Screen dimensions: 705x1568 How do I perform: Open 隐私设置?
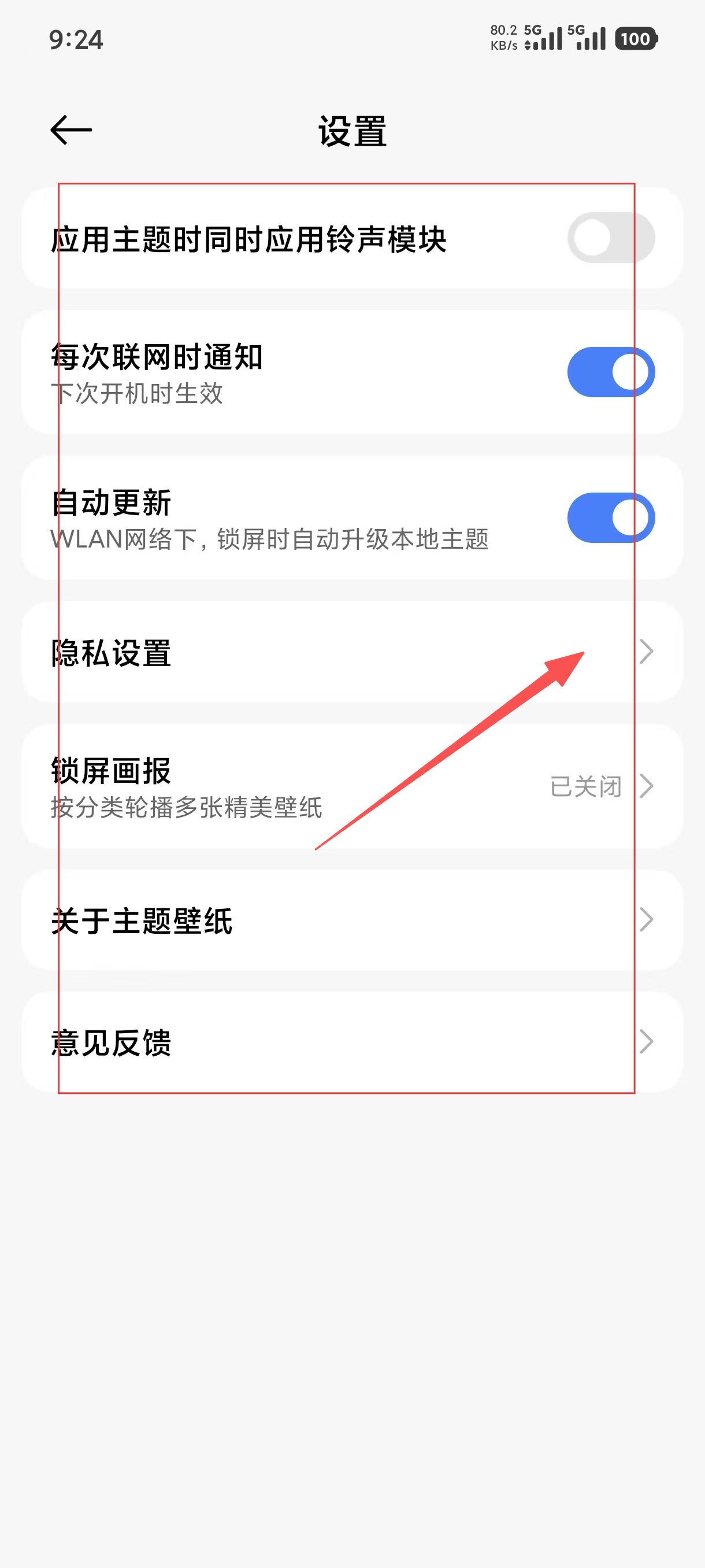point(352,653)
